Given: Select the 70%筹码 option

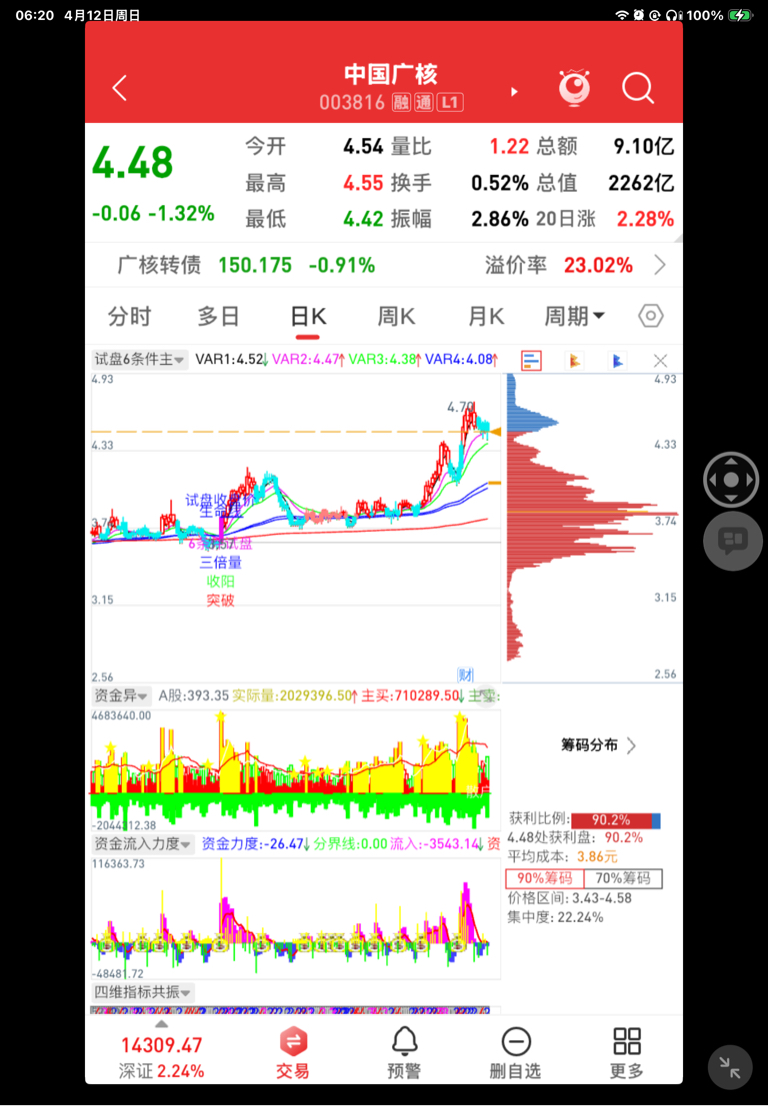Looking at the screenshot, I should point(623,878).
